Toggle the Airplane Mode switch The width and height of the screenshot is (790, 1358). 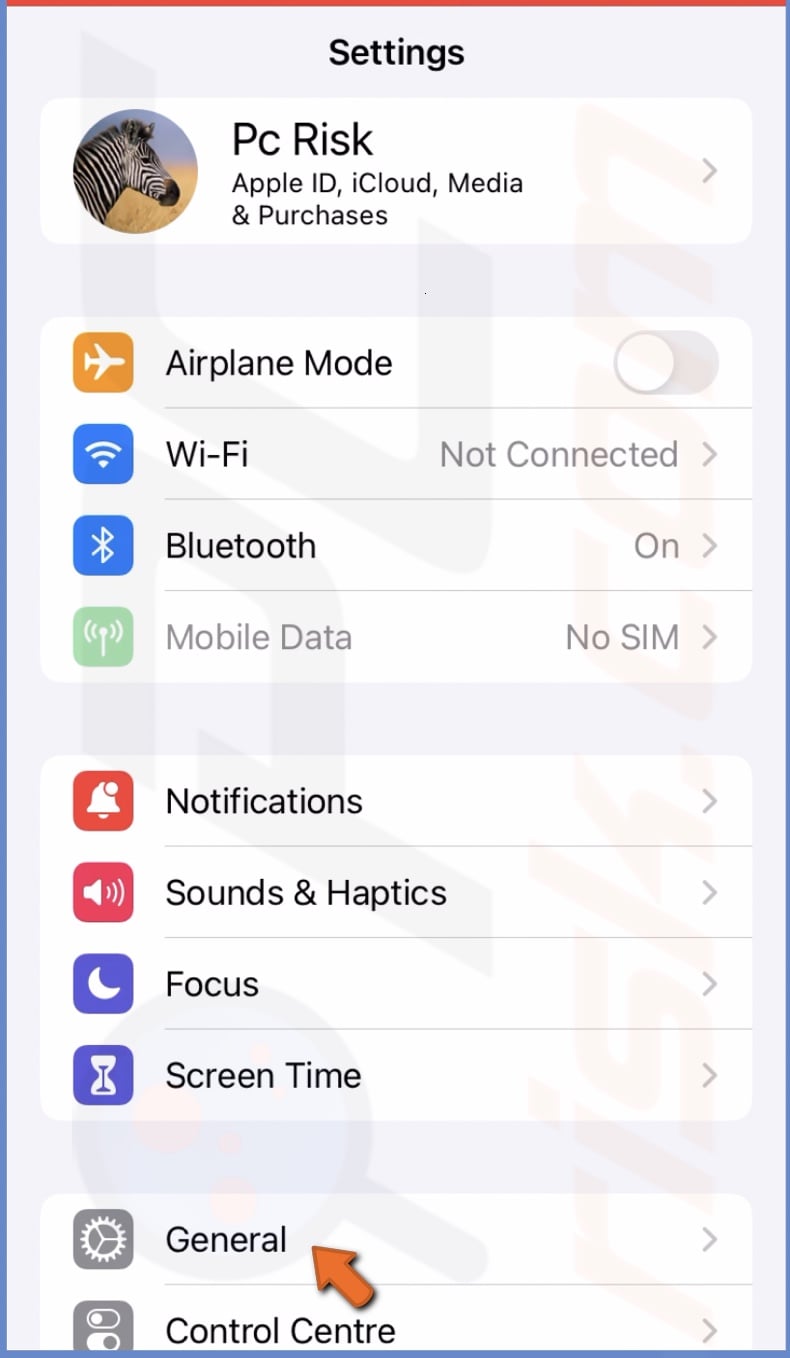click(x=665, y=363)
